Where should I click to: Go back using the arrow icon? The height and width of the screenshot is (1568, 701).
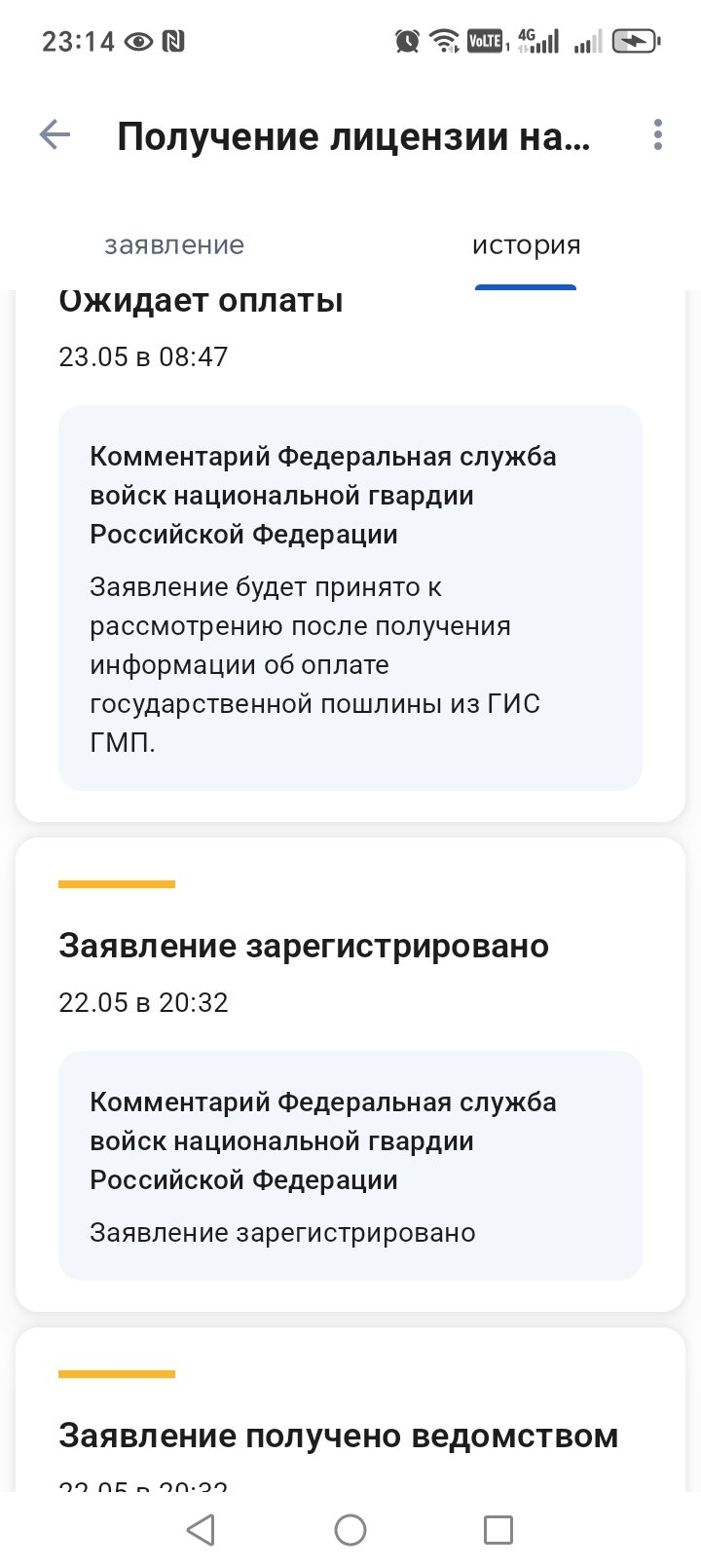tap(55, 135)
